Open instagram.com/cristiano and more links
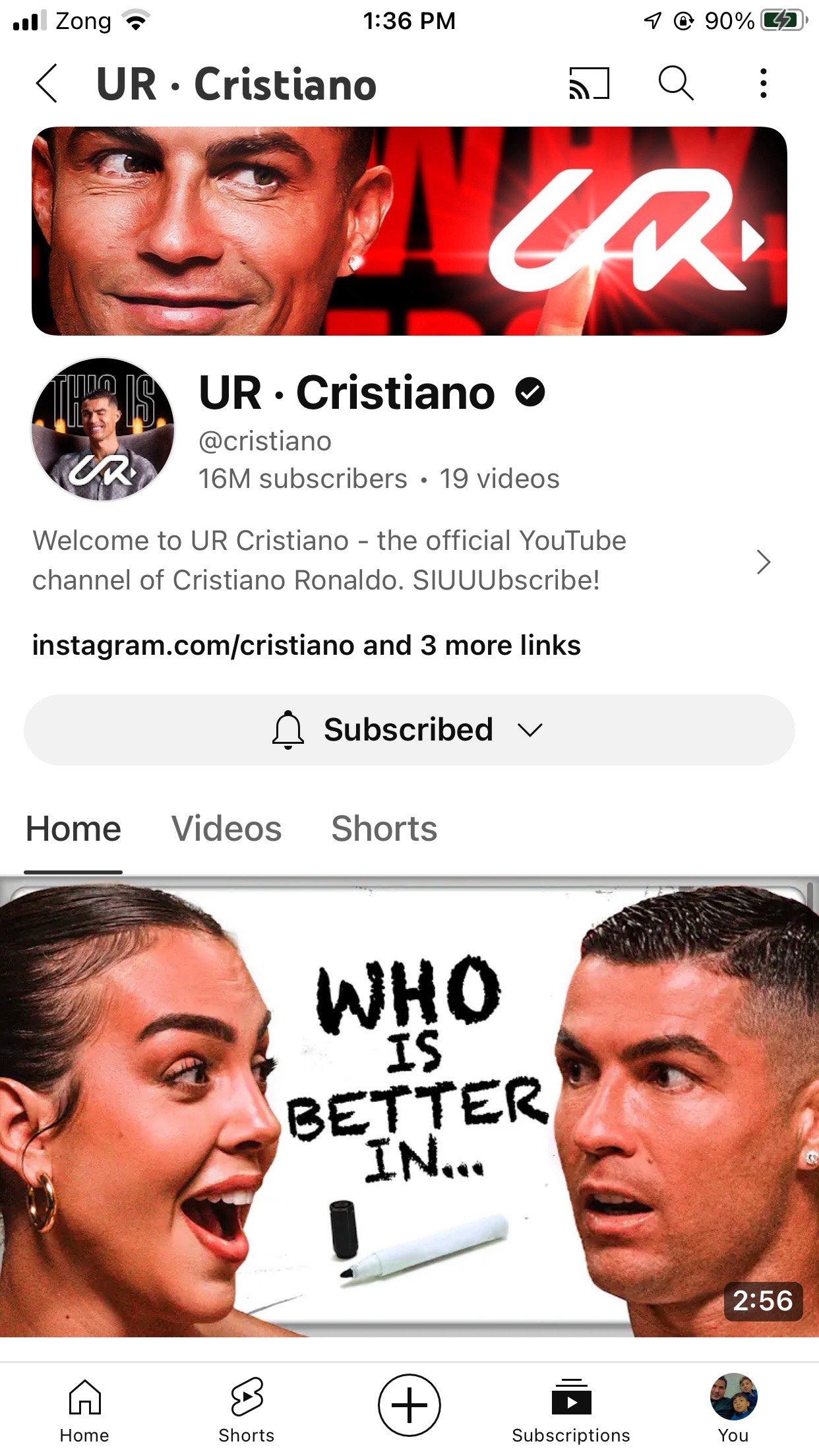 (306, 646)
